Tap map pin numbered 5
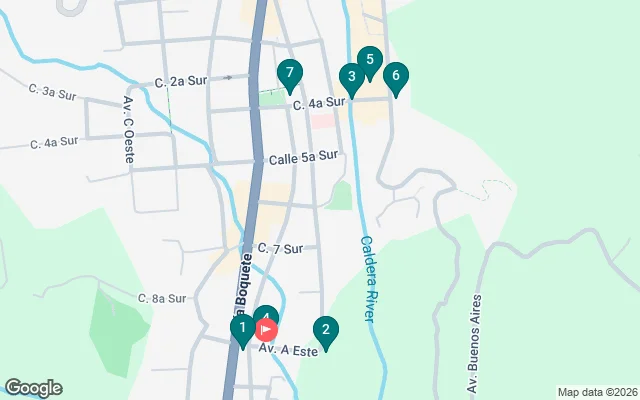 pyautogui.click(x=370, y=61)
